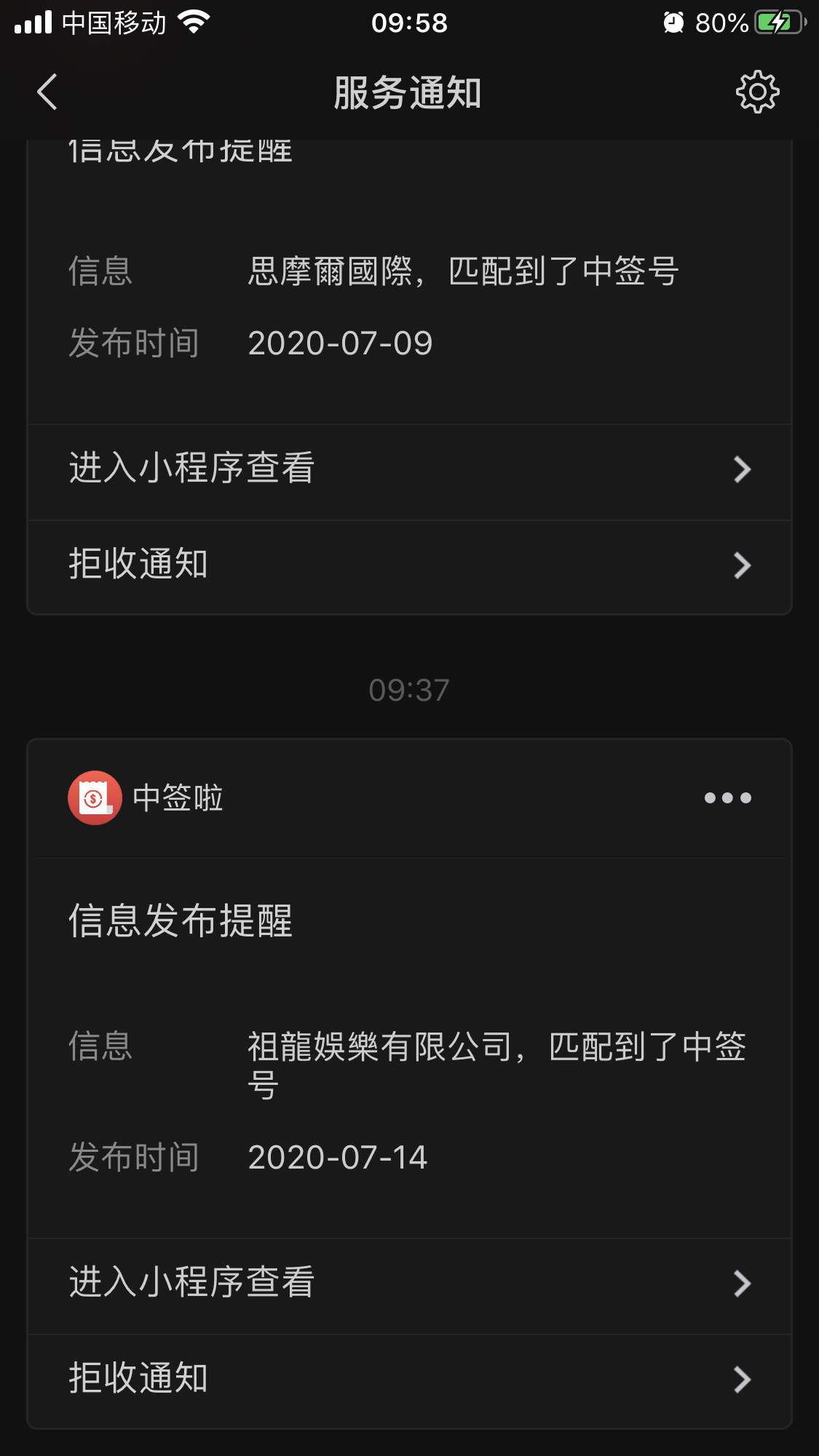819x1456 pixels.
Task: View the 祖龍娛樂有限公司 notification details
Action: (409, 1062)
